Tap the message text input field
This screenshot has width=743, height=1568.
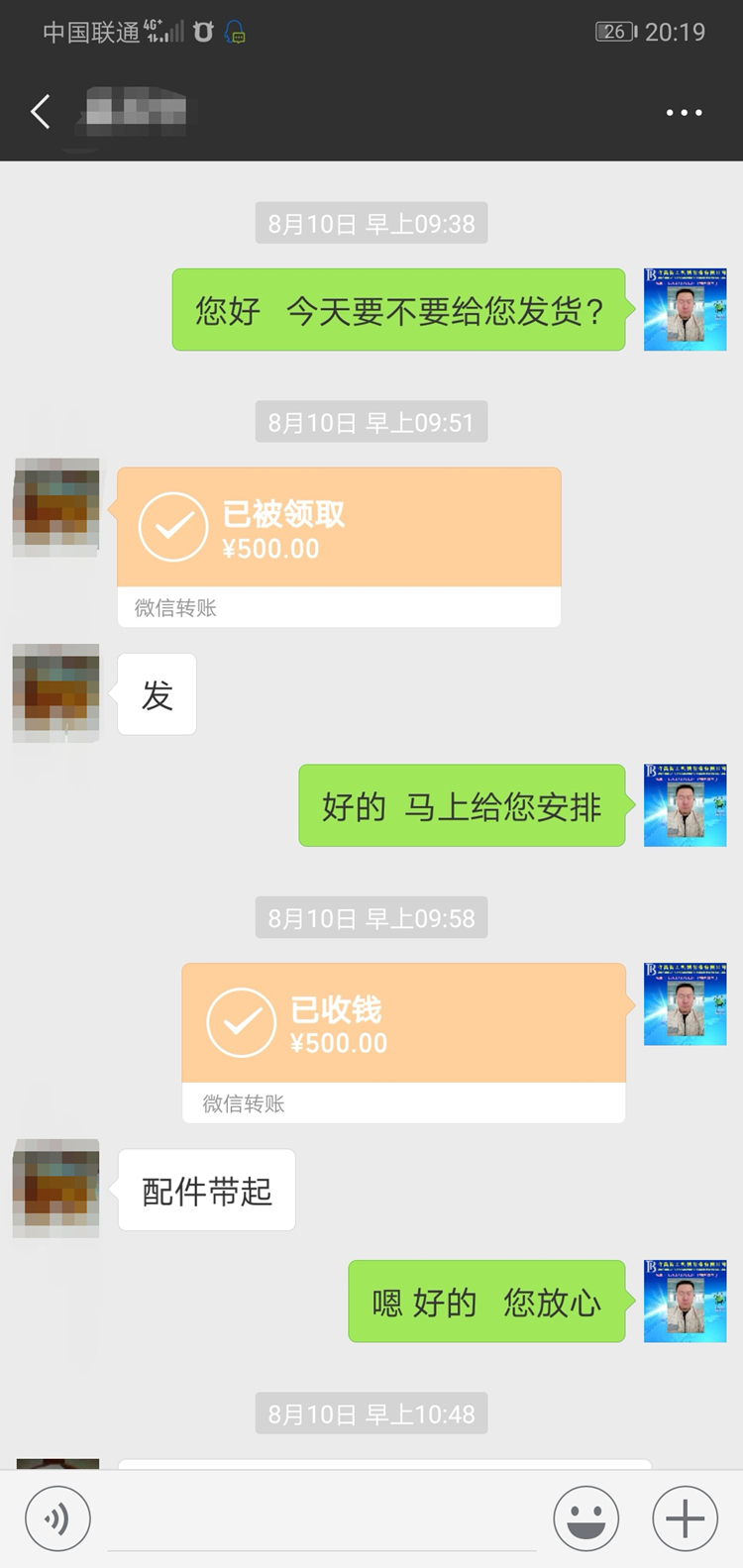click(317, 1517)
